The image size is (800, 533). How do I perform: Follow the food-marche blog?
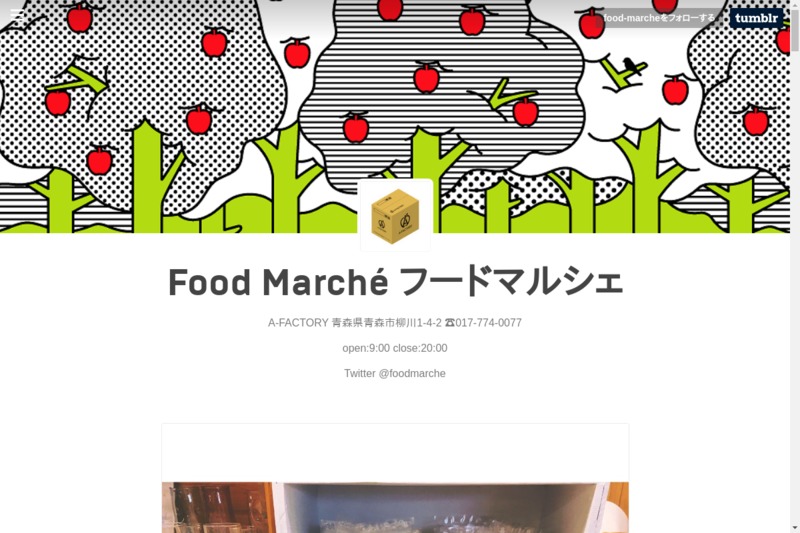pyautogui.click(x=660, y=18)
